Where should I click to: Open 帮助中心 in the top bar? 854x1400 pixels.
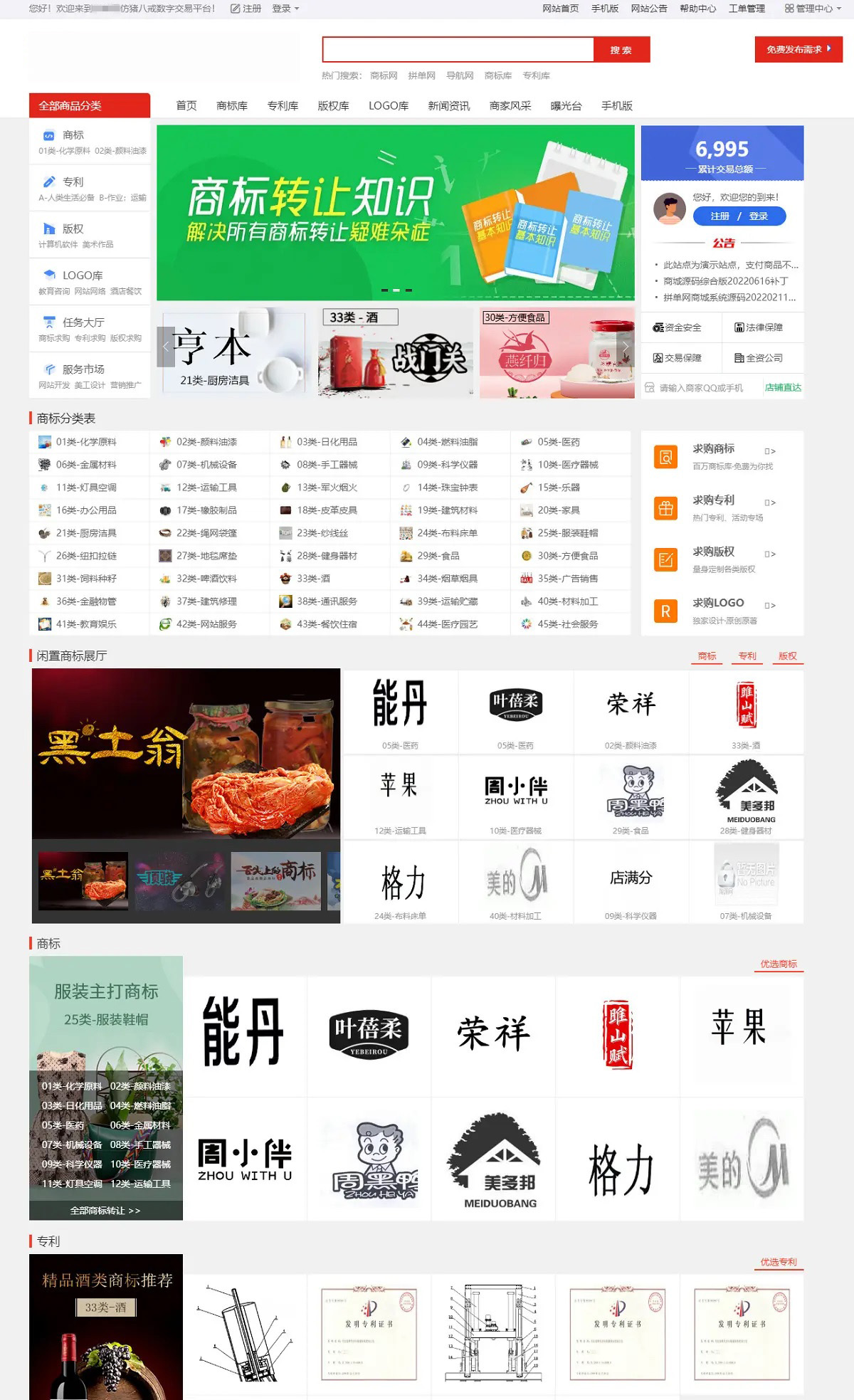[x=697, y=9]
